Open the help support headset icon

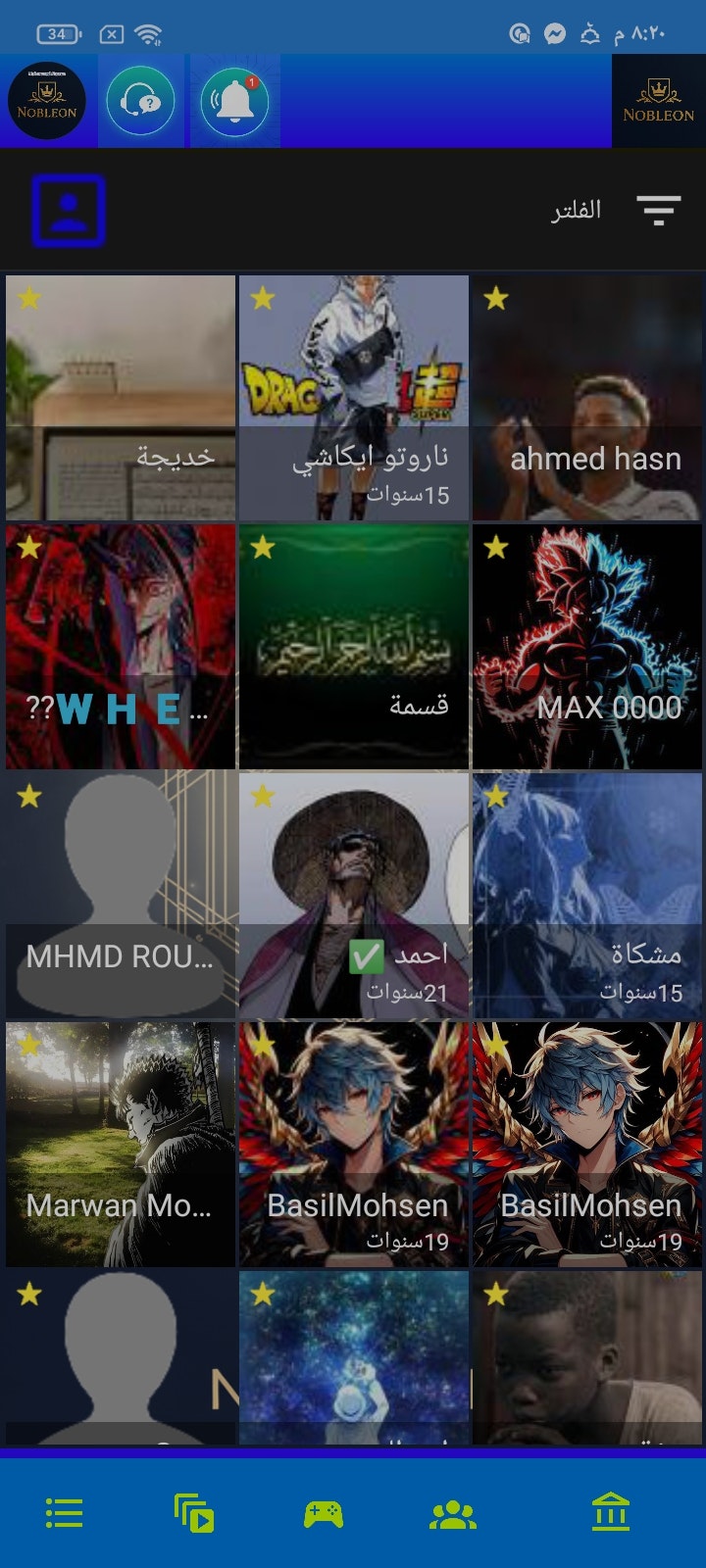pos(140,101)
